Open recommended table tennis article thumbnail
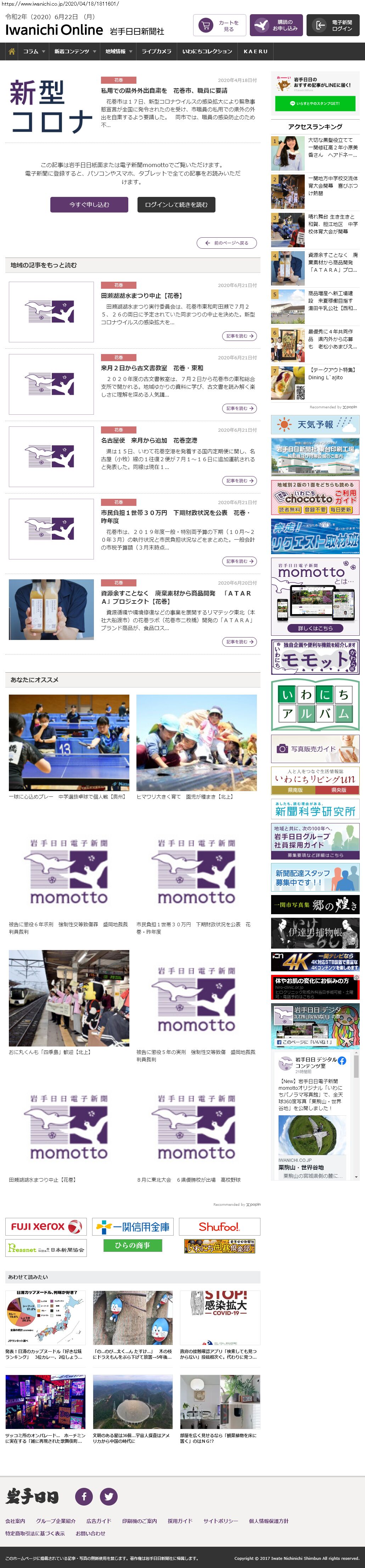Screen dimensions: 365x1568 pyautogui.click(x=69, y=742)
